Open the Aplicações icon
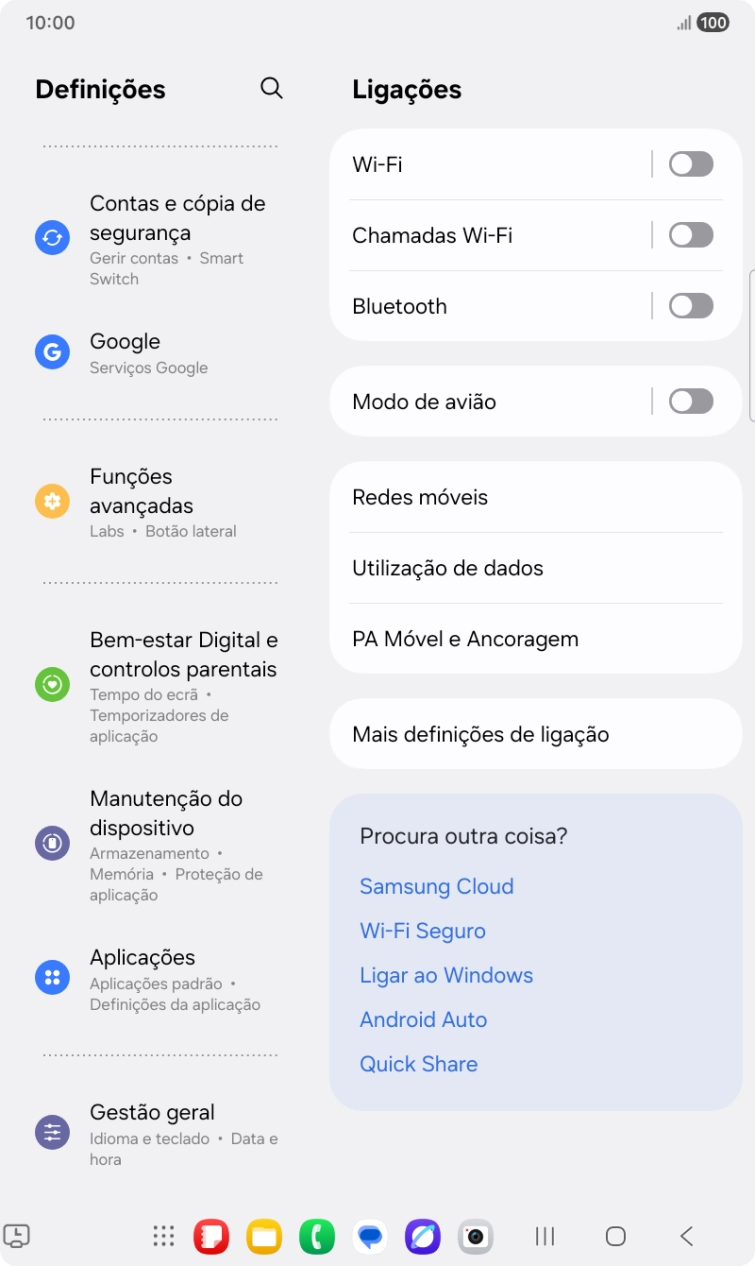This screenshot has height=1266, width=755. tap(51, 977)
